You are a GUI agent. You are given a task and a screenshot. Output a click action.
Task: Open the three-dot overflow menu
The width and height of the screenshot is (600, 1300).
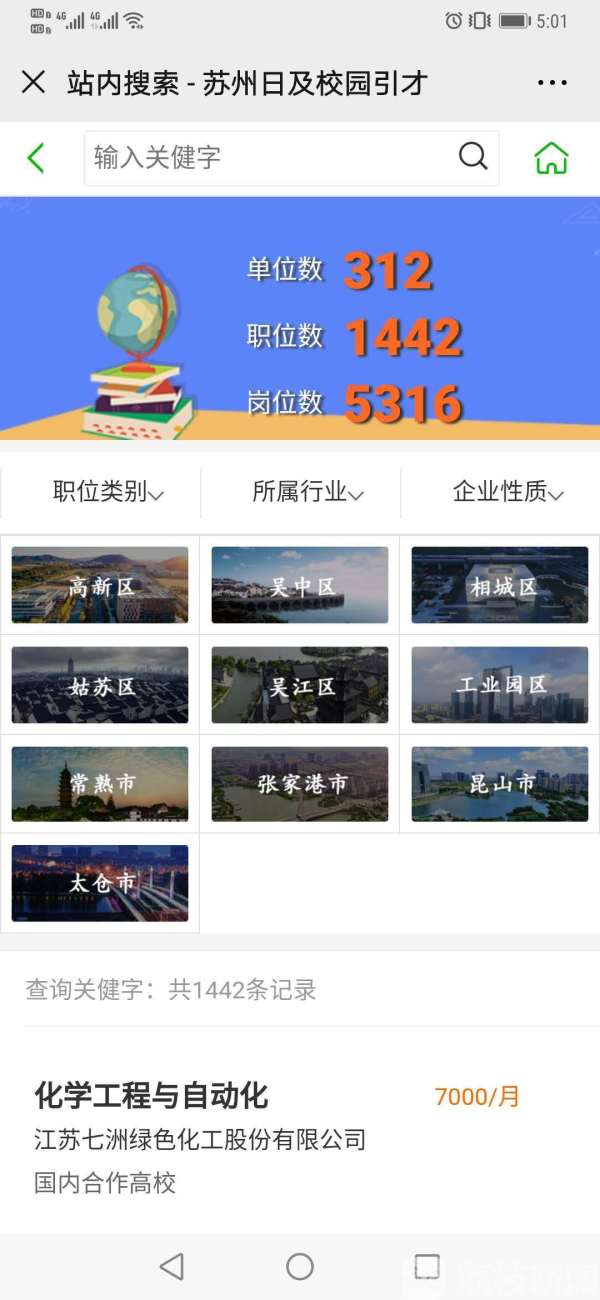552,83
